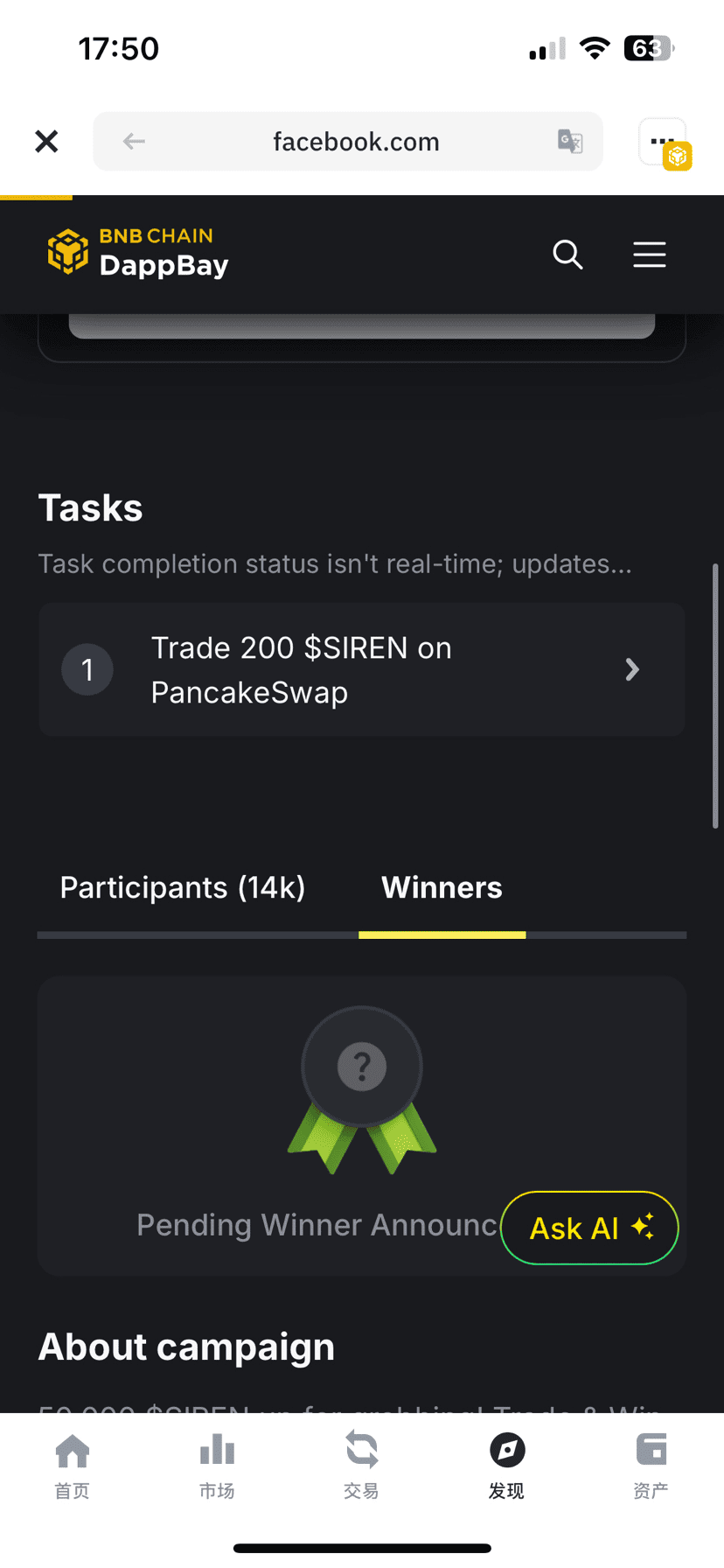Translate this page

570,141
